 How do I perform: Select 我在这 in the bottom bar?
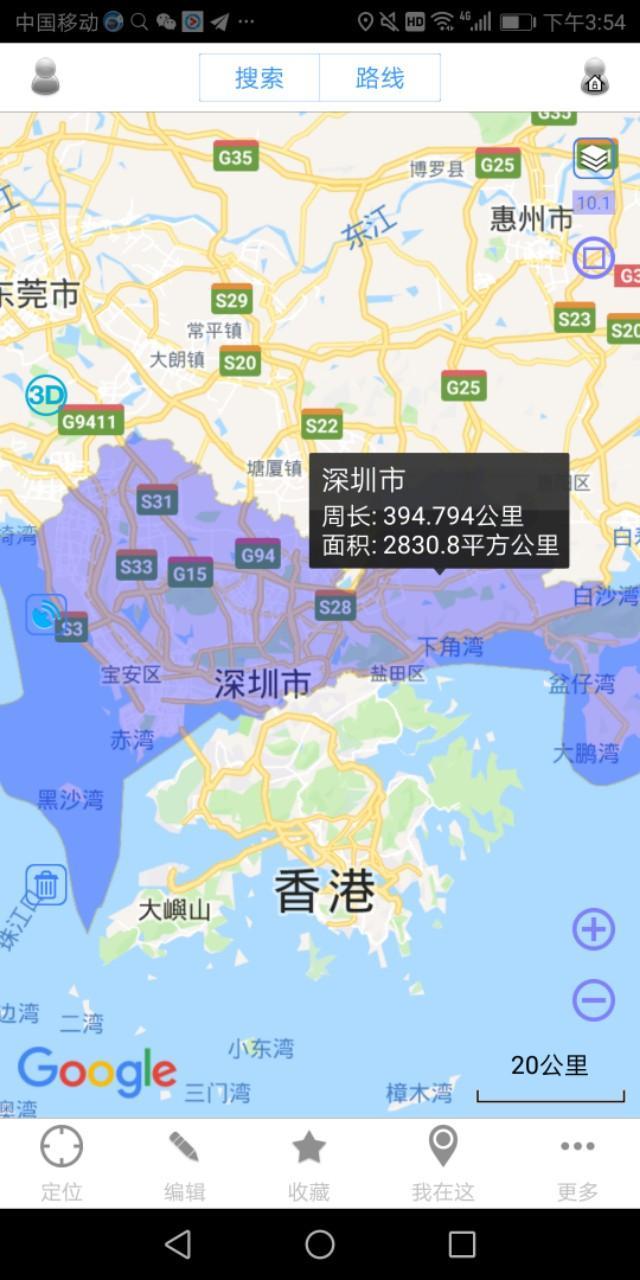click(443, 1163)
